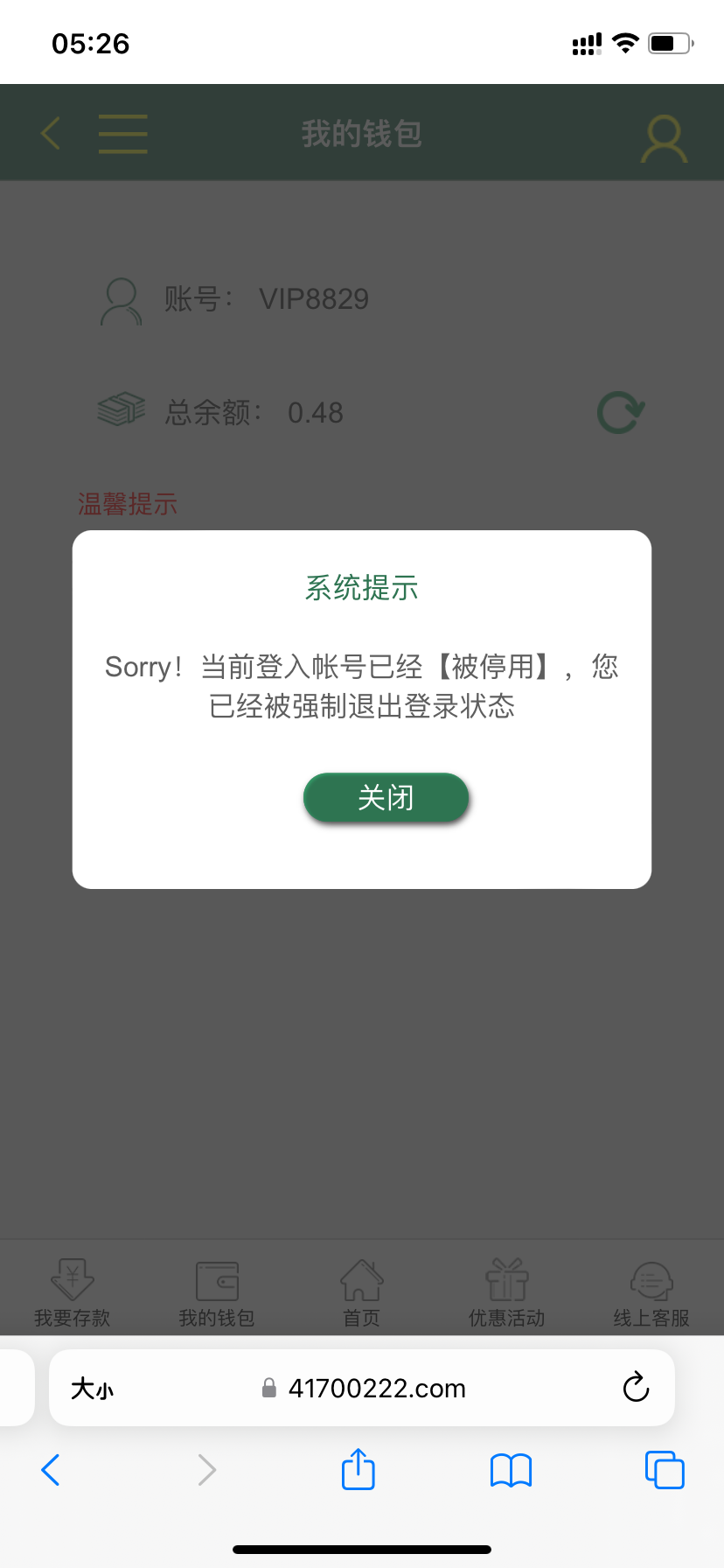Go forward using the browser forward arrow
The height and width of the screenshot is (1568, 724).
(x=205, y=1470)
